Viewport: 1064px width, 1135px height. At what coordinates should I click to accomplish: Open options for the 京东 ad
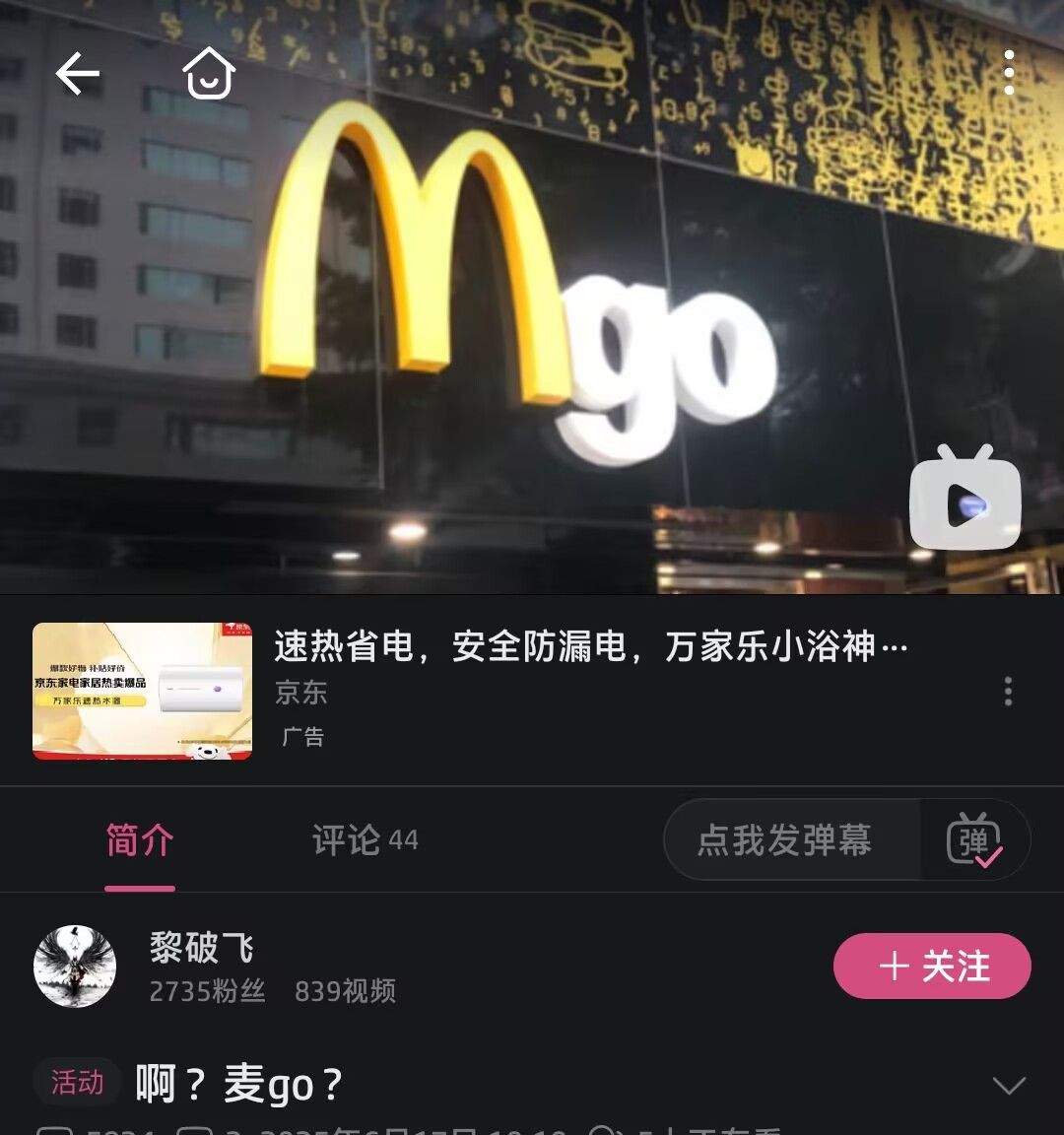[1007, 691]
